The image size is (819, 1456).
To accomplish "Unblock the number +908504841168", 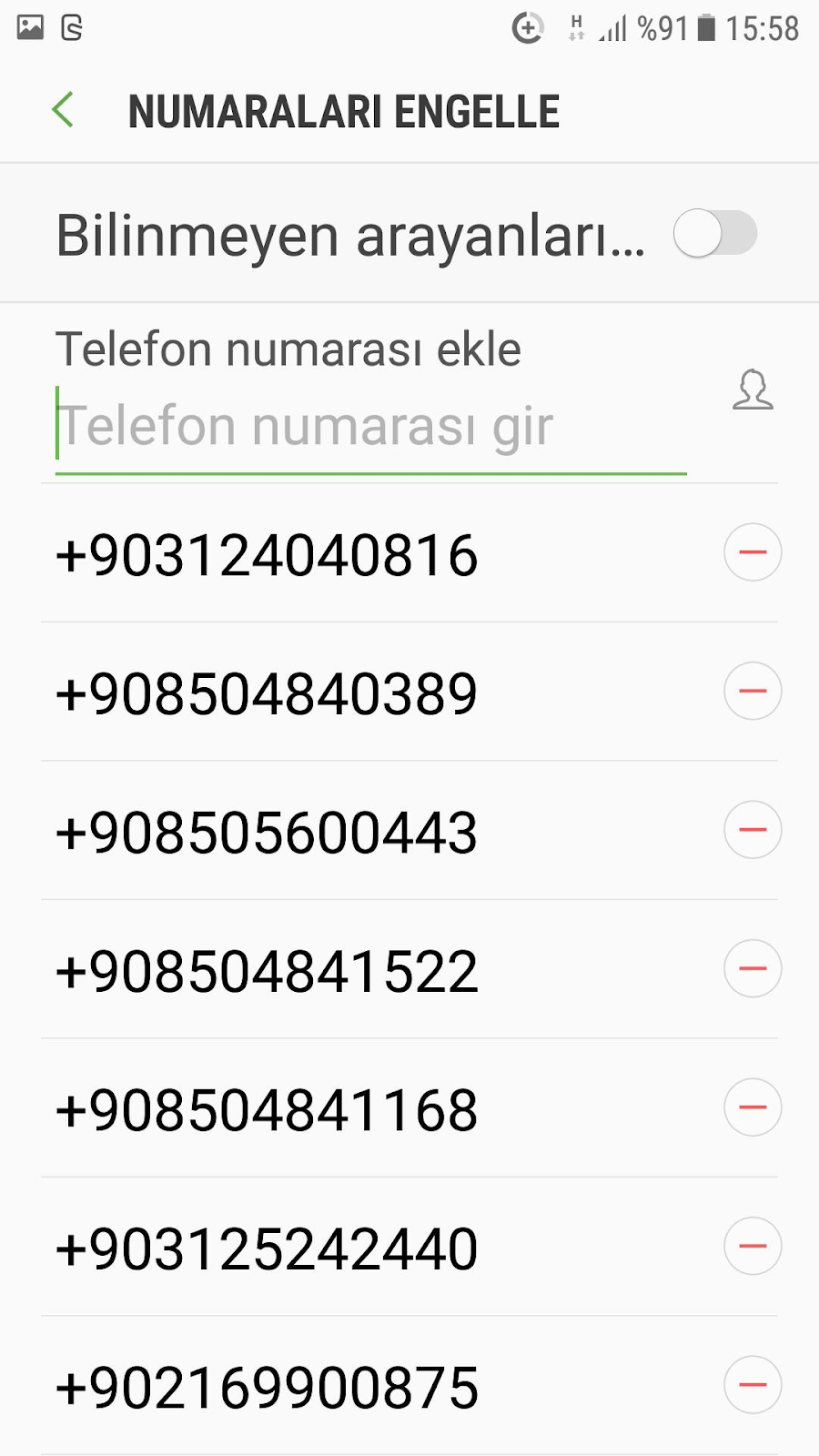I will [753, 1107].
